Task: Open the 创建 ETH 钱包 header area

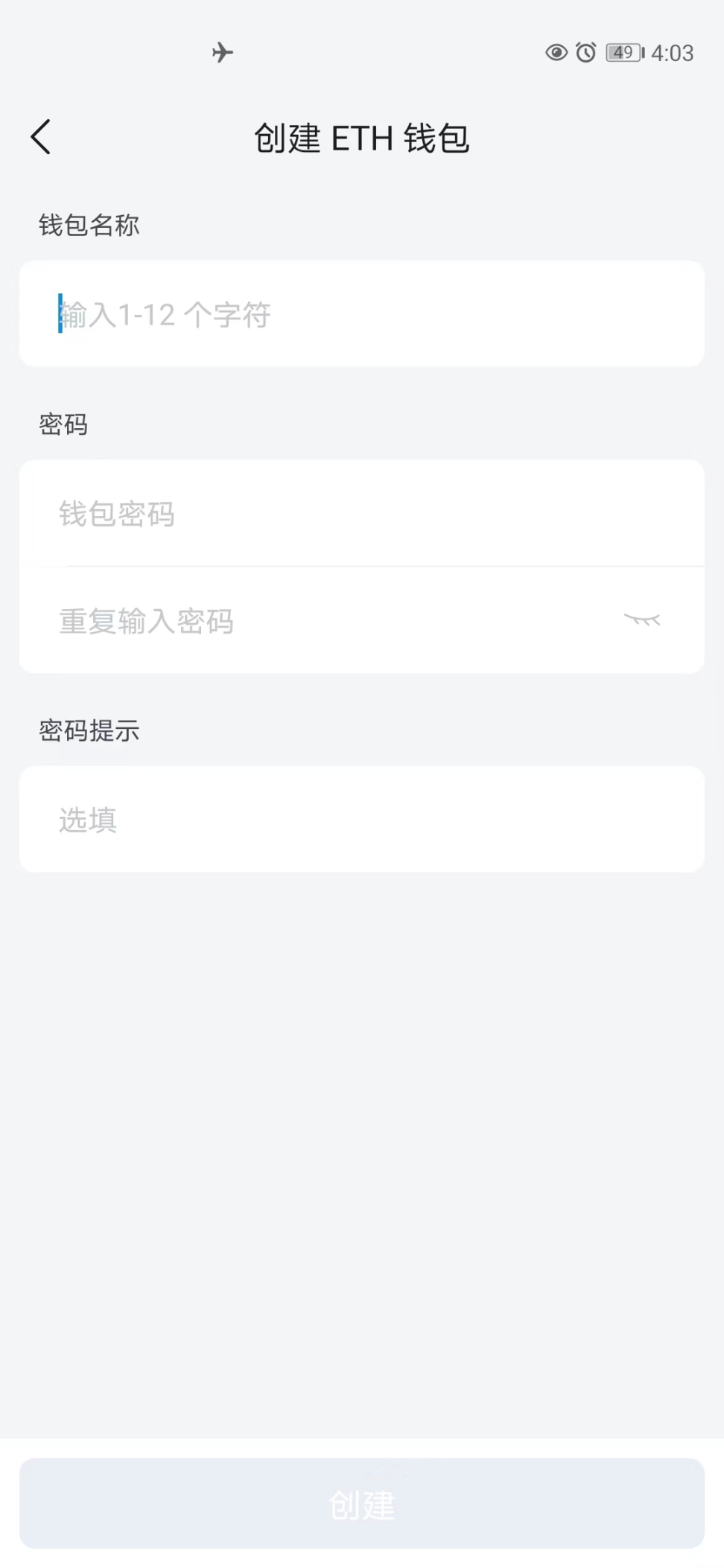Action: pos(362,138)
